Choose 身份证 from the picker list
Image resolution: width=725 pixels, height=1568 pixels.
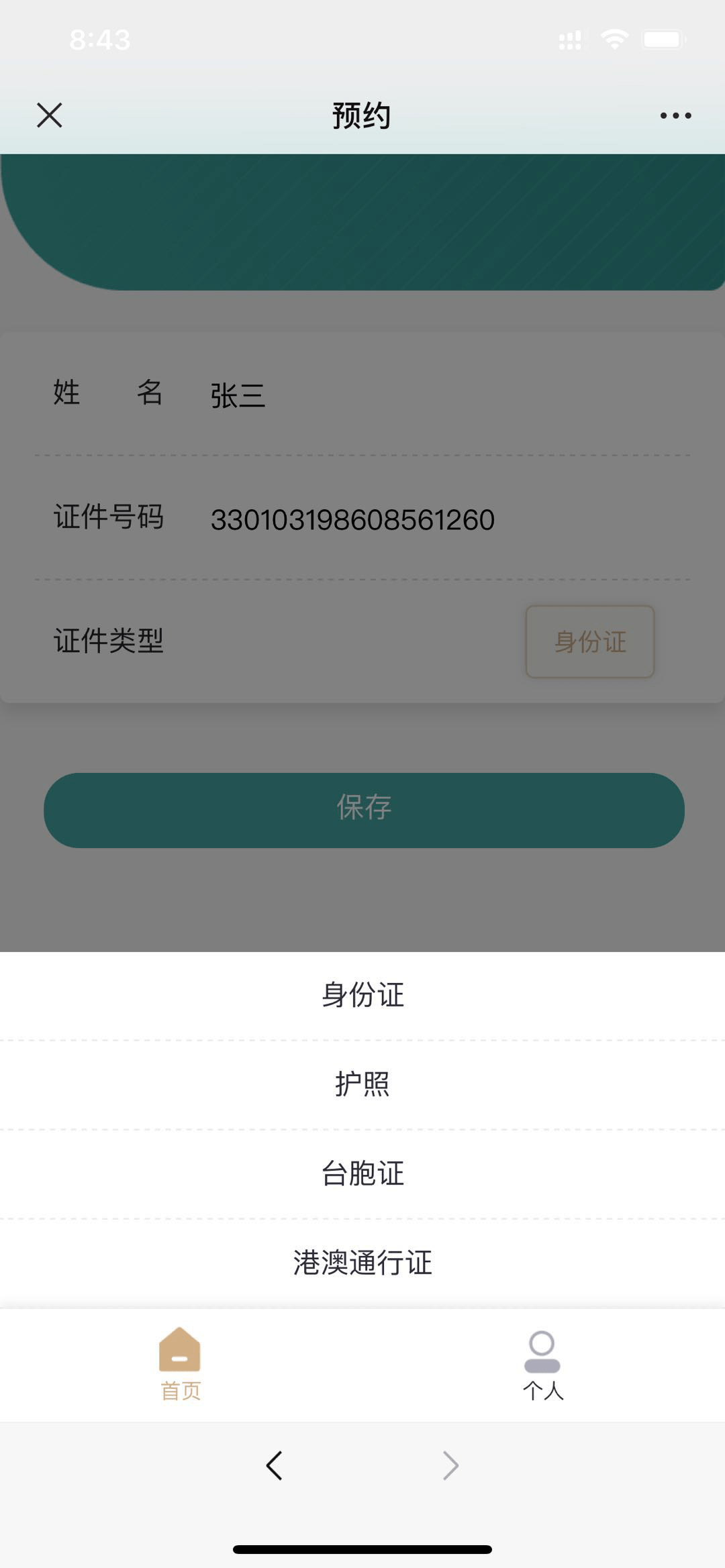coord(362,996)
